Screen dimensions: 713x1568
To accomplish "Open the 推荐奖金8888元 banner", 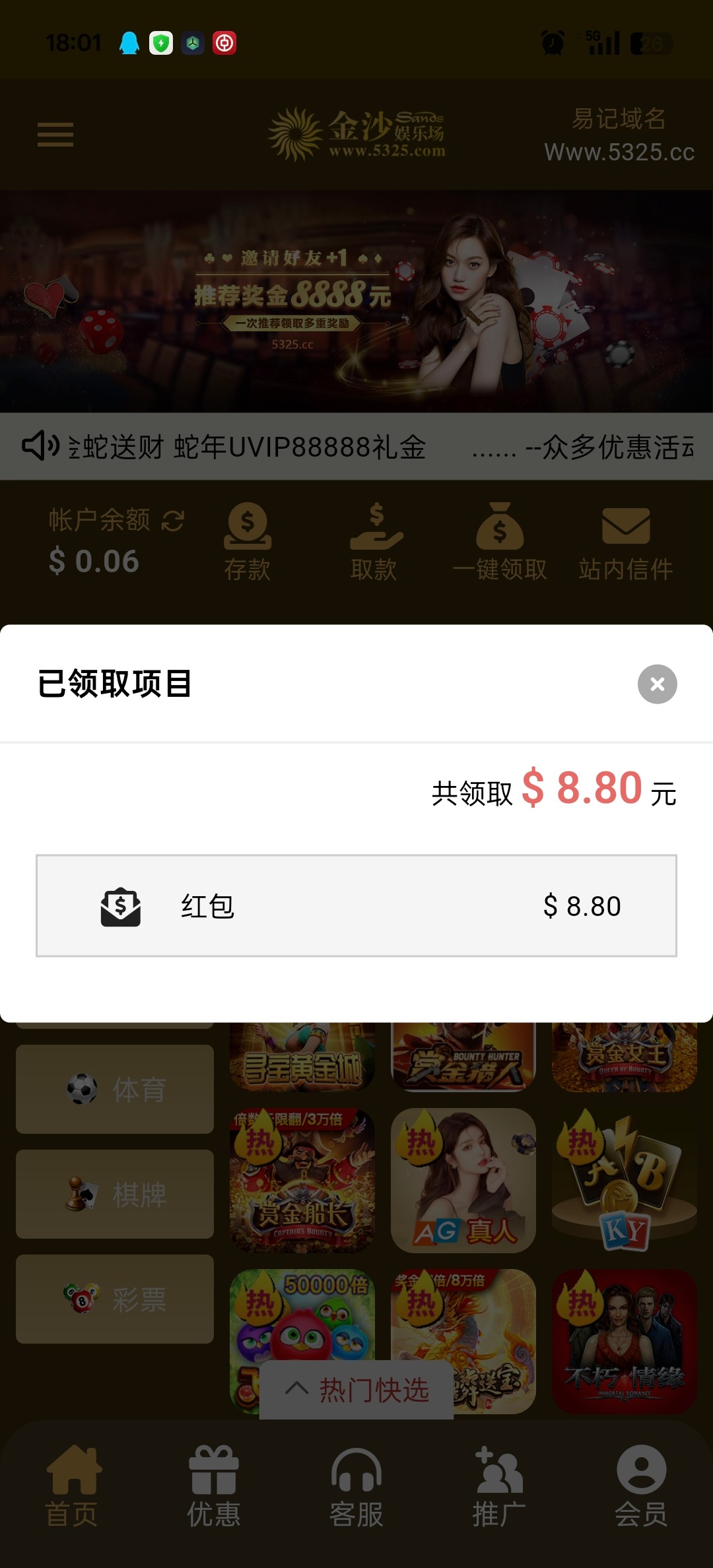I will (356, 302).
